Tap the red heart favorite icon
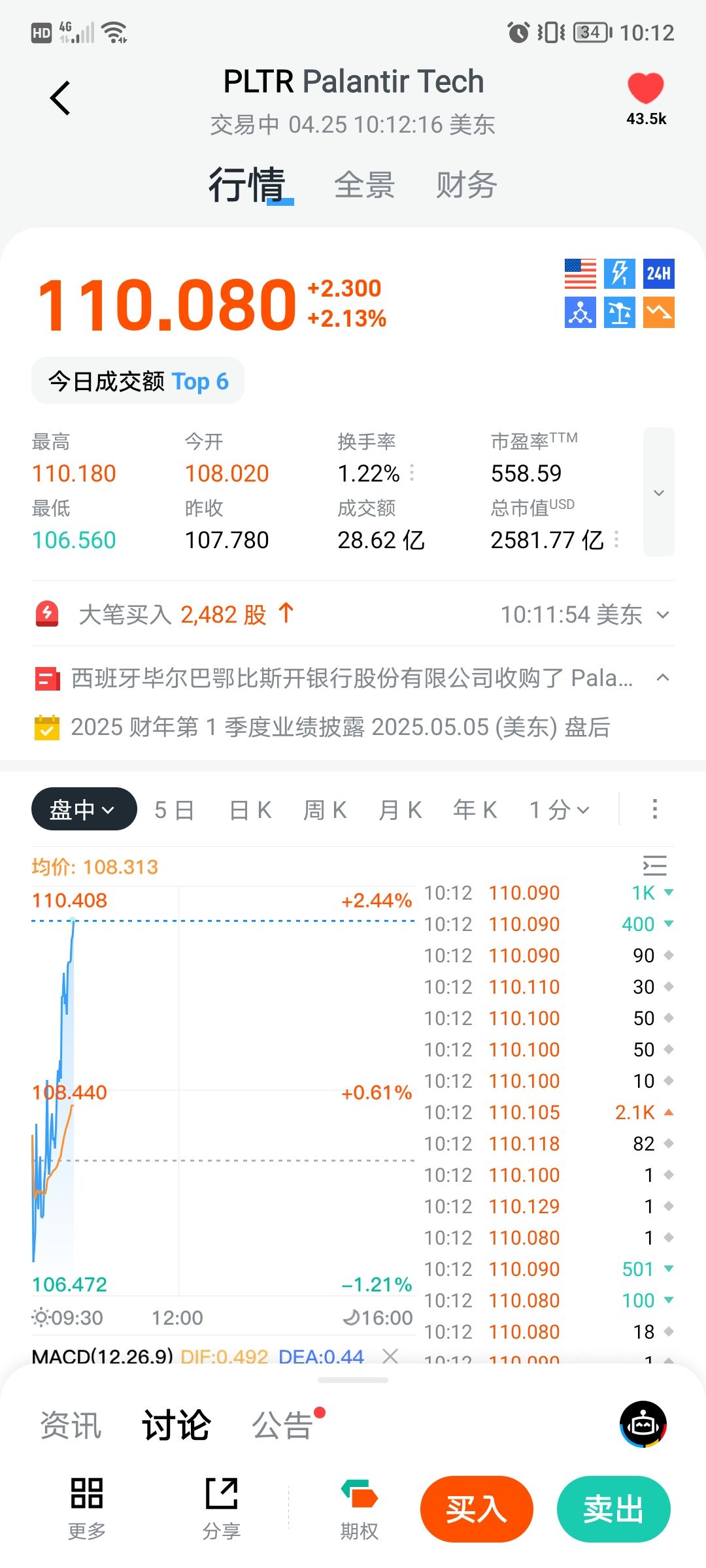706x1568 pixels. pos(646,88)
